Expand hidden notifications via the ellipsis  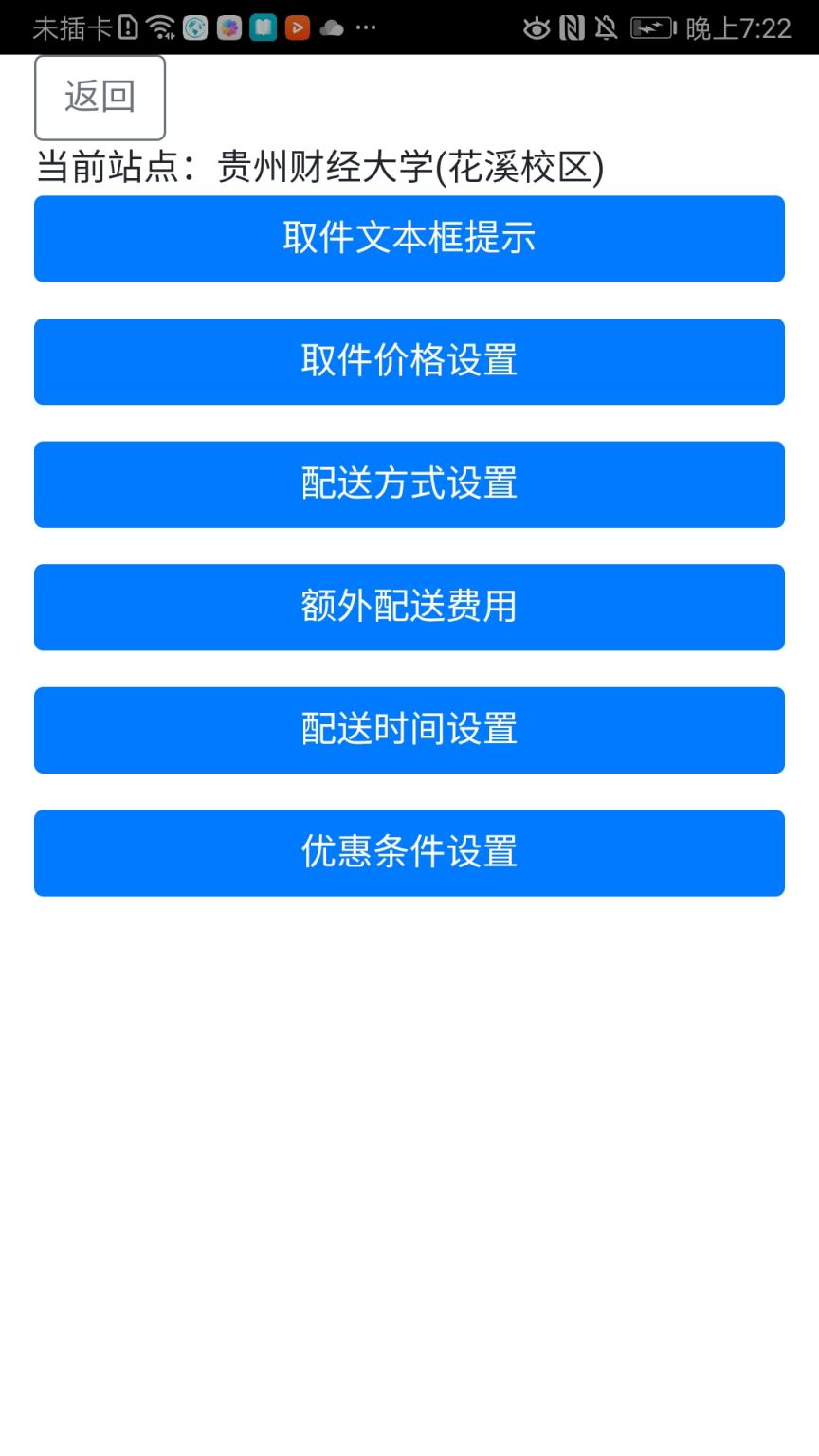click(x=367, y=28)
